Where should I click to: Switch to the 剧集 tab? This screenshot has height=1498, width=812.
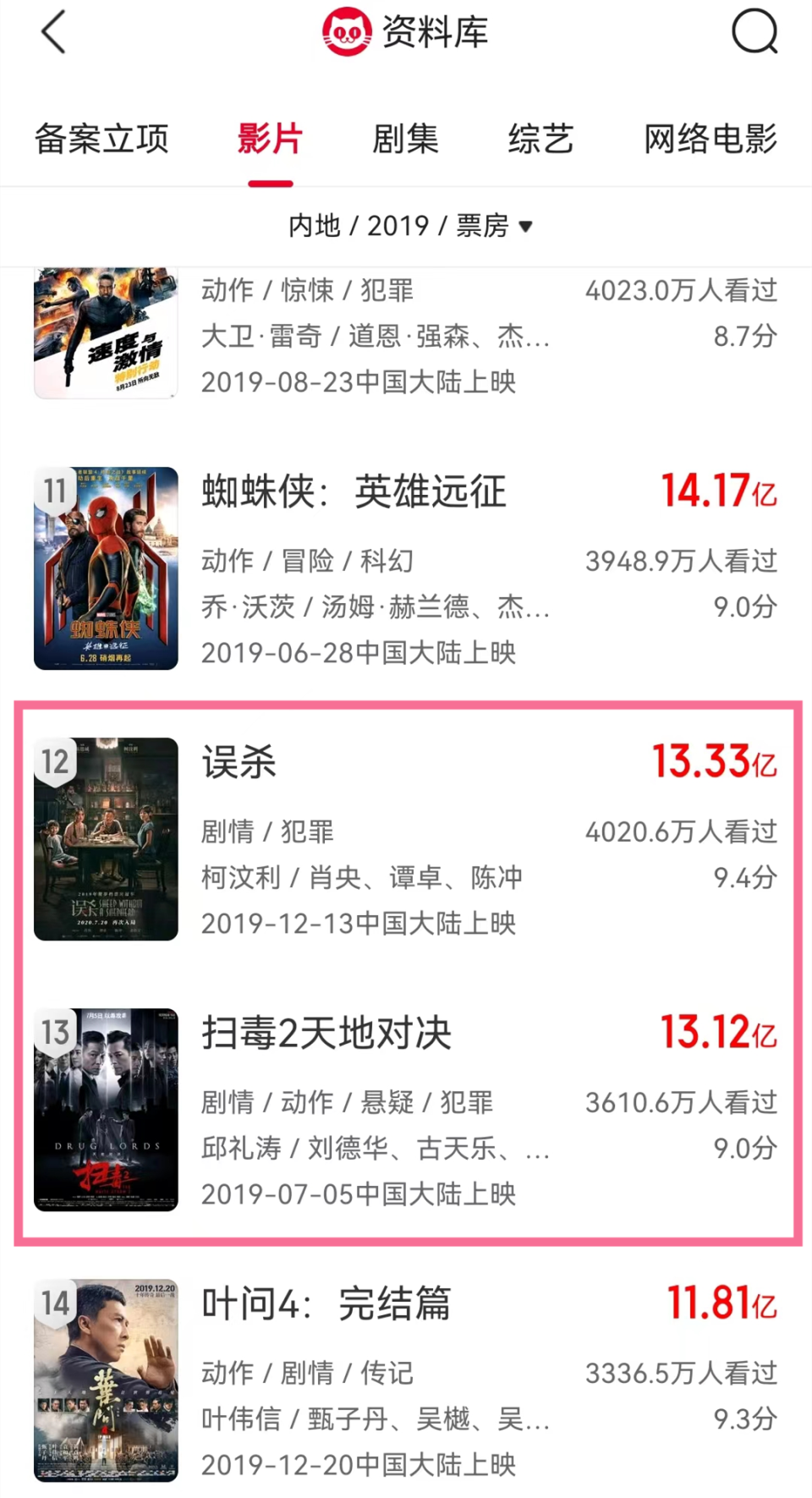(405, 140)
